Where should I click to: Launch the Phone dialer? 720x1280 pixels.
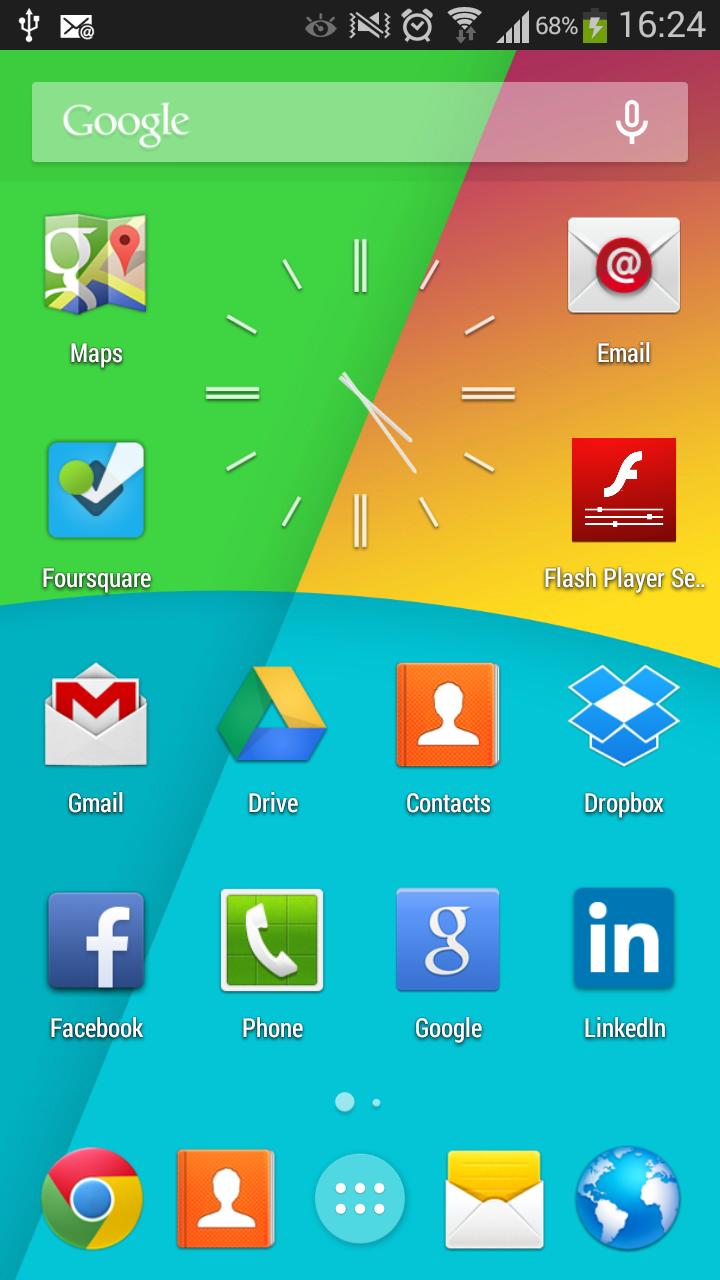271,940
